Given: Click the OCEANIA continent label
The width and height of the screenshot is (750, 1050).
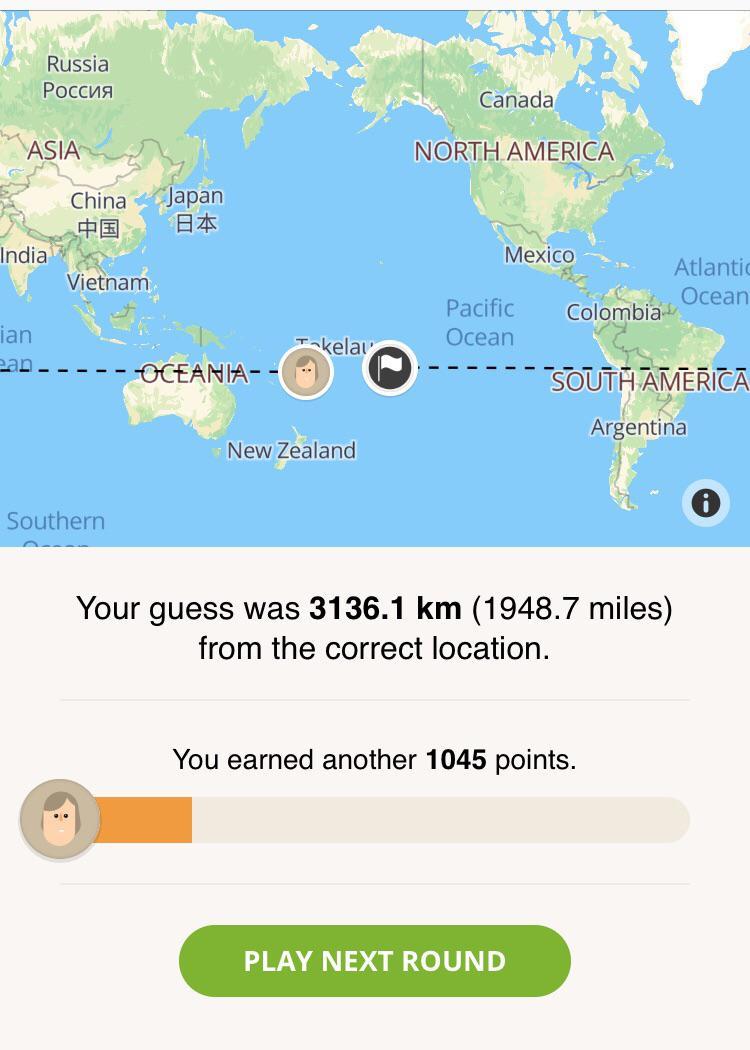Looking at the screenshot, I should point(197,374).
